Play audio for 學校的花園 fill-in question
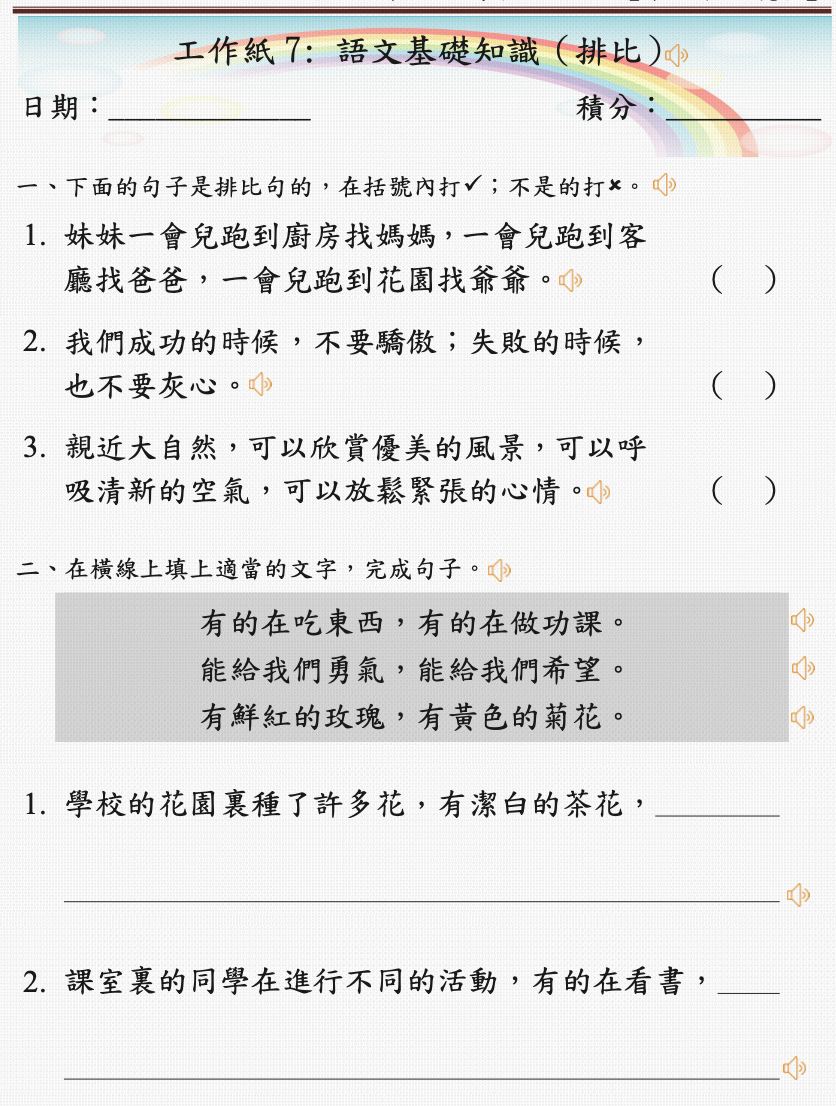This screenshot has width=836, height=1106. pos(798,896)
